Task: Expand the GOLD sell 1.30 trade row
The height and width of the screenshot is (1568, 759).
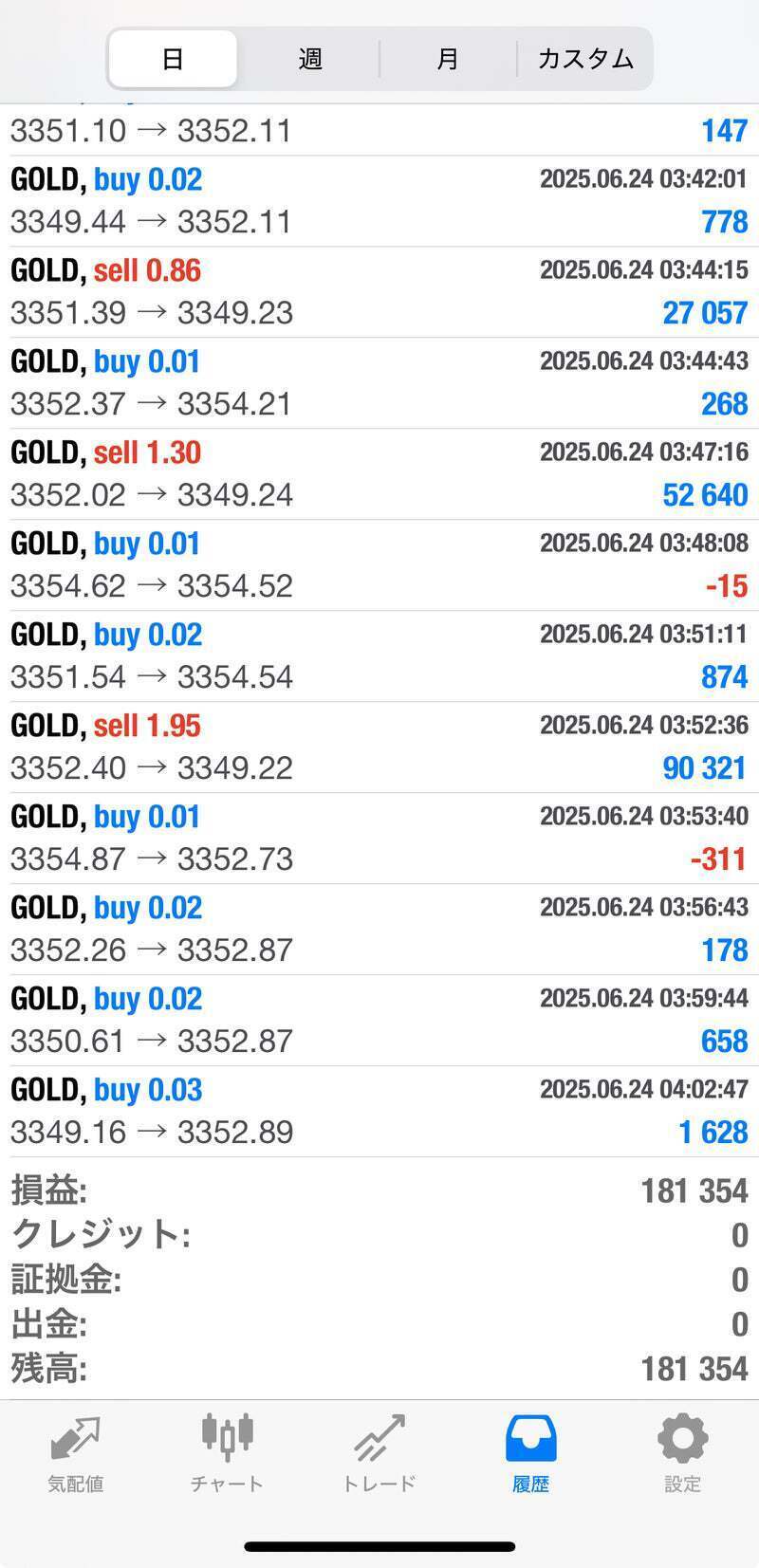Action: (x=379, y=474)
